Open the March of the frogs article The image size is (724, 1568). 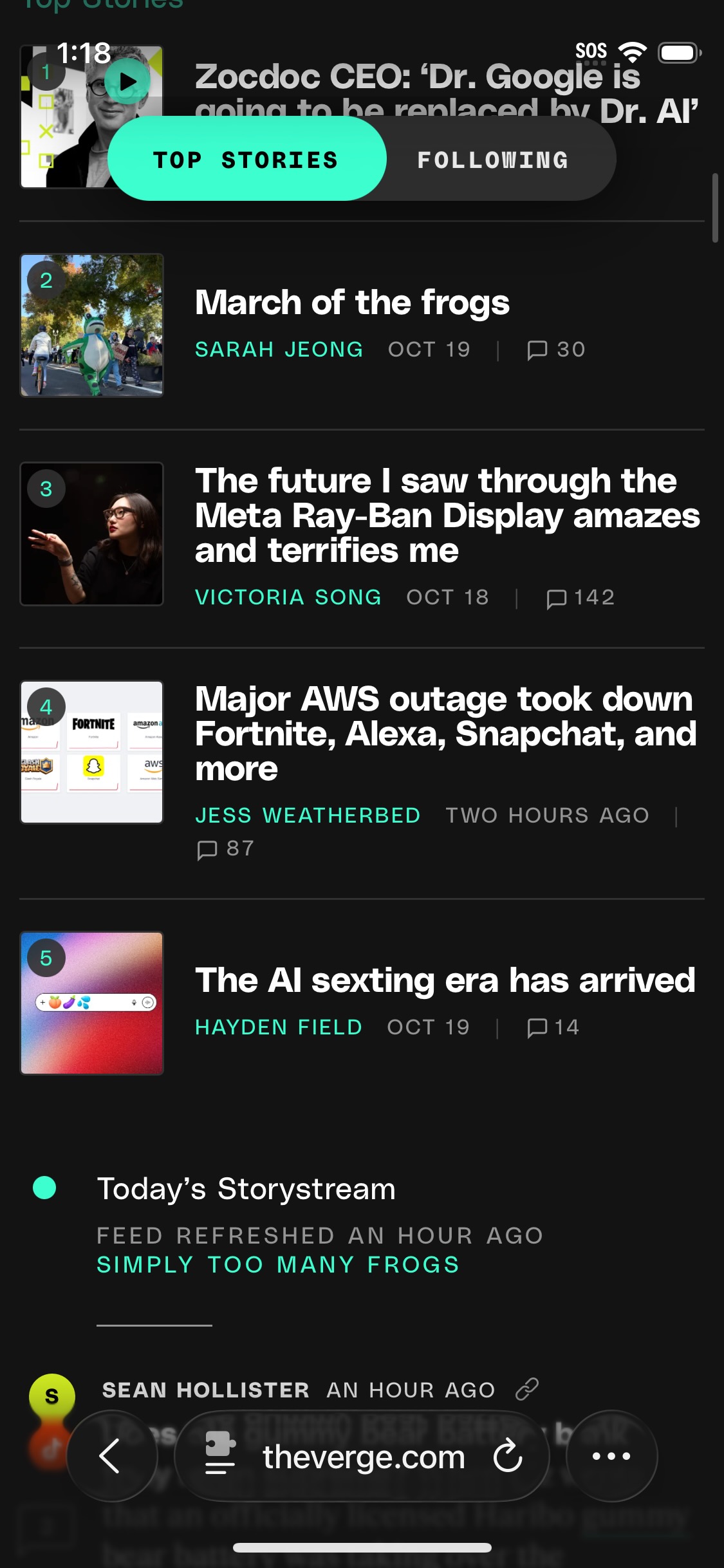pos(352,303)
